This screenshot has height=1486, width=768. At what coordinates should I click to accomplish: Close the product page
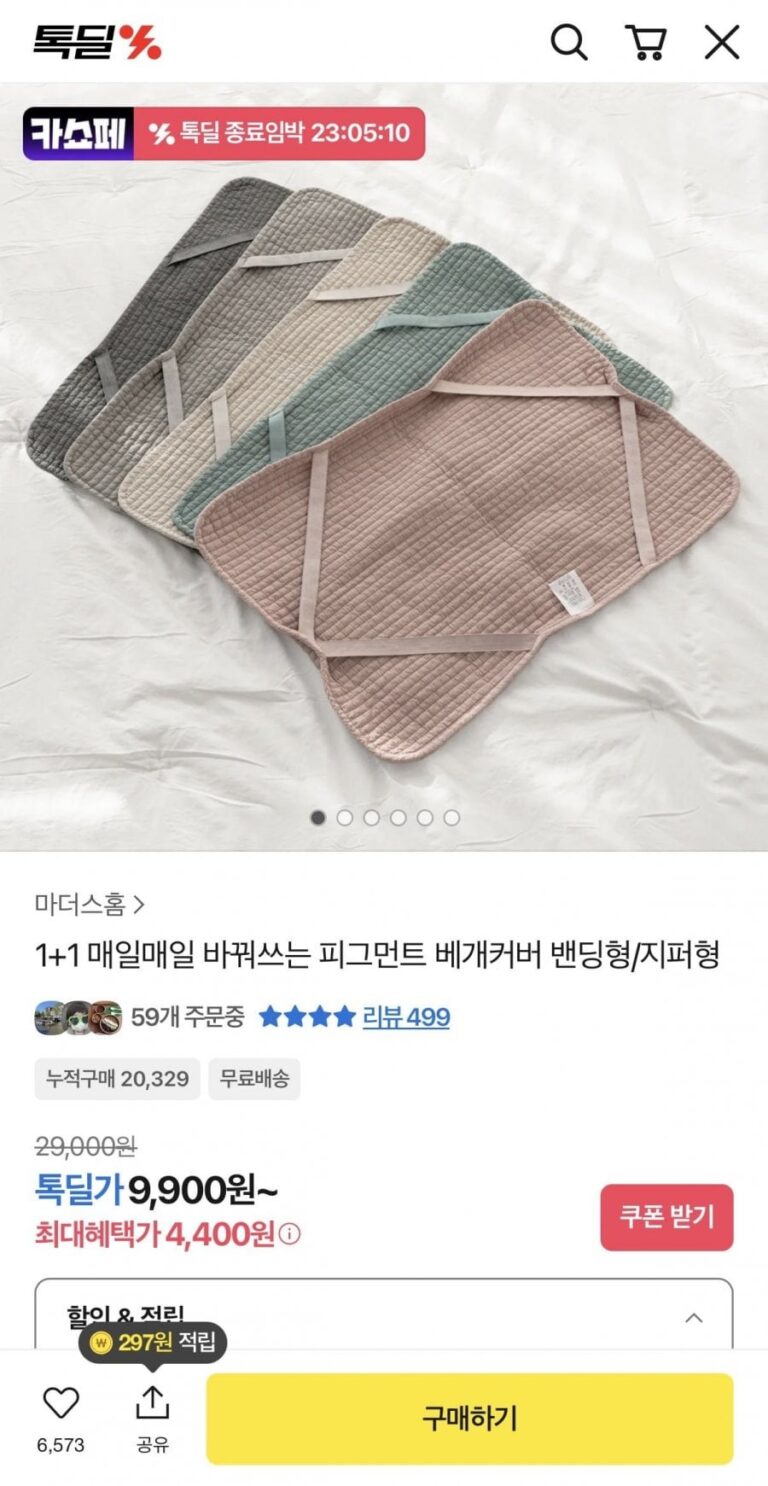pos(721,43)
